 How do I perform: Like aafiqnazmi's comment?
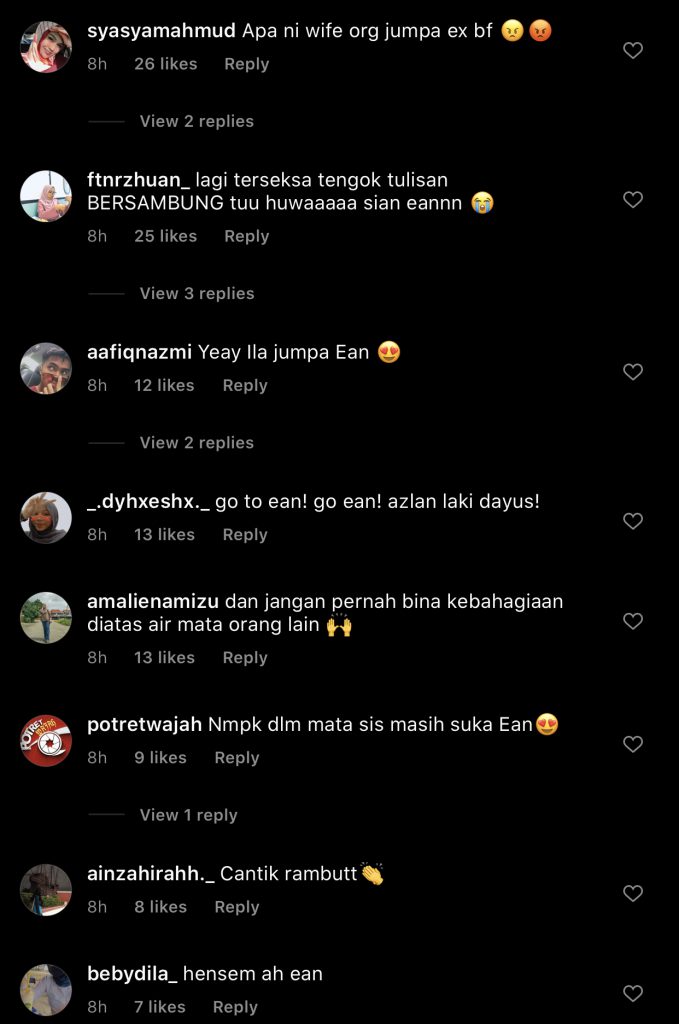point(633,372)
